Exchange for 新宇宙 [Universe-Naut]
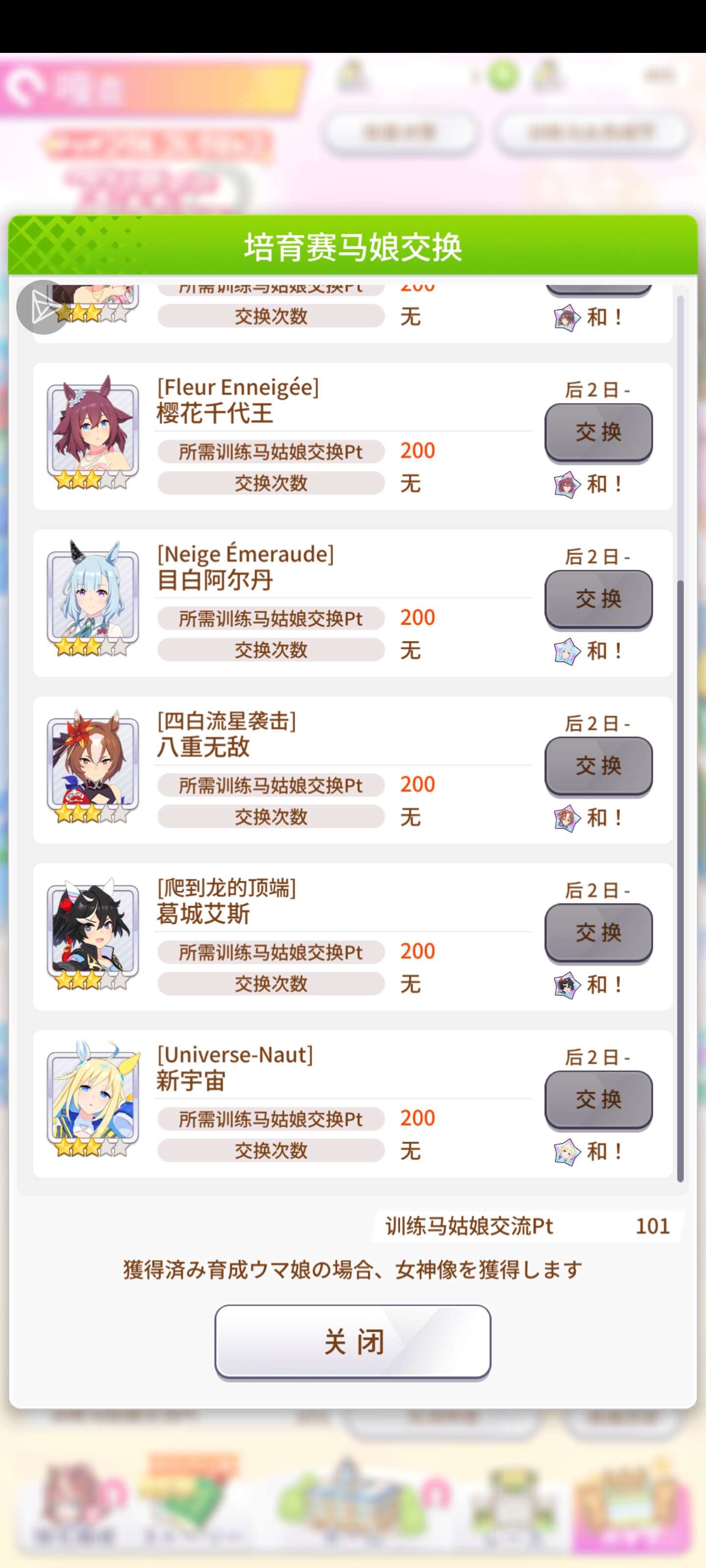Viewport: 706px width, 1568px height. click(598, 1099)
